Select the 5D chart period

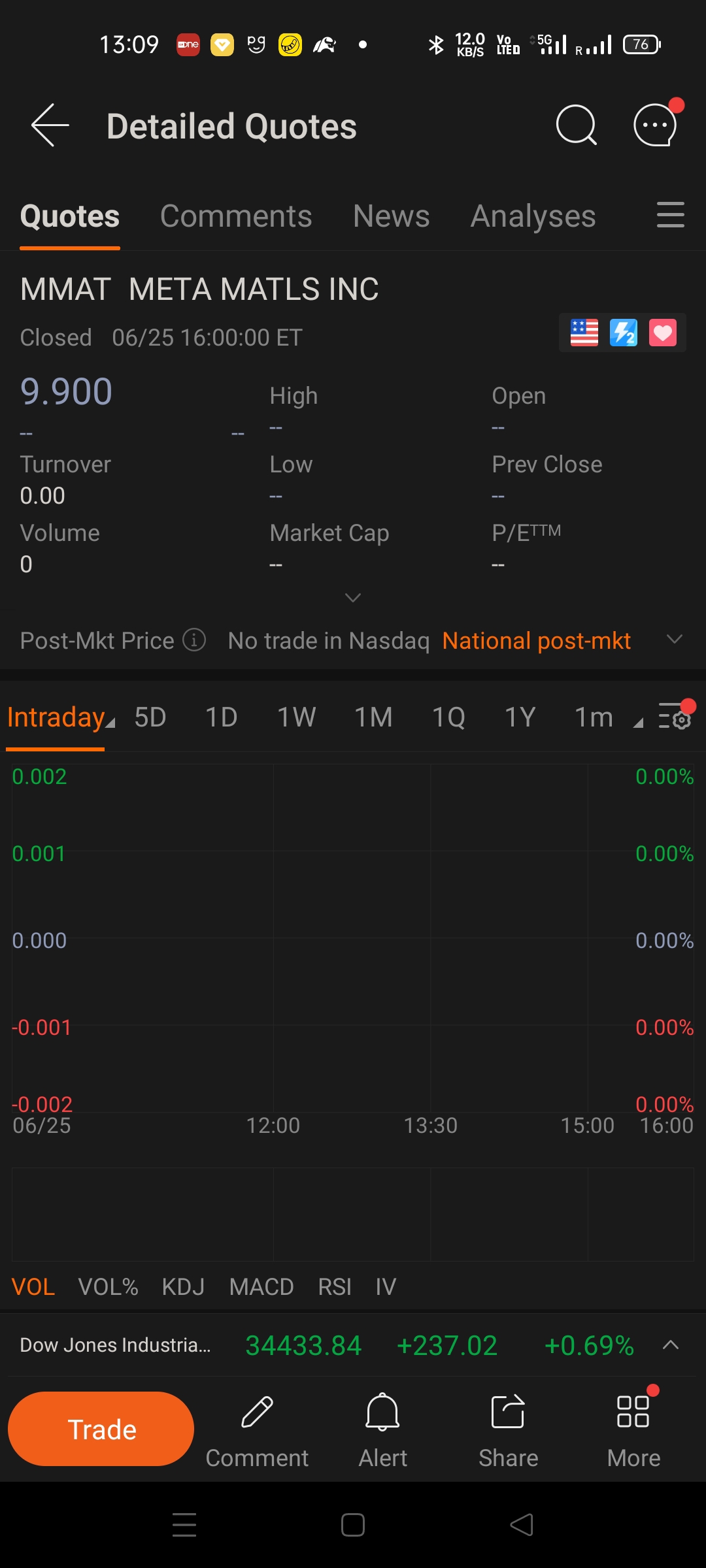click(x=150, y=717)
